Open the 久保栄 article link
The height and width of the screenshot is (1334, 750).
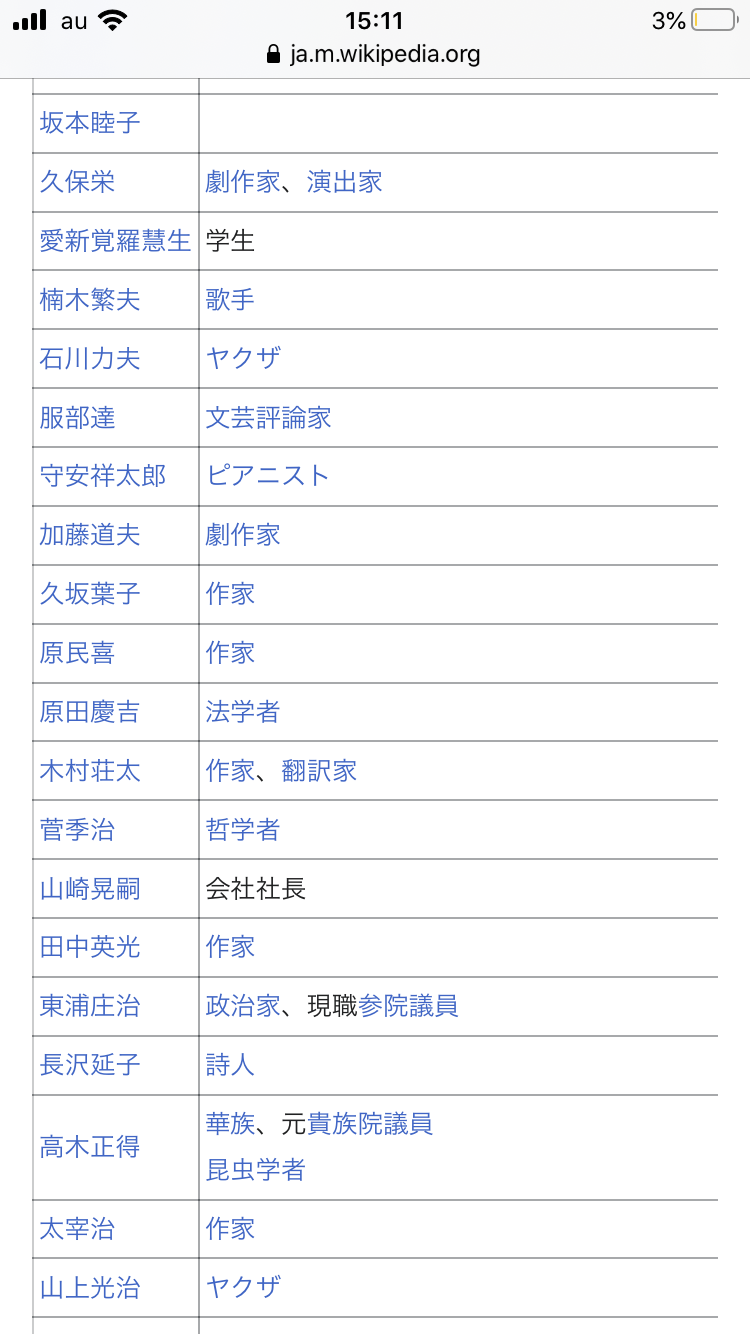pyautogui.click(x=77, y=182)
